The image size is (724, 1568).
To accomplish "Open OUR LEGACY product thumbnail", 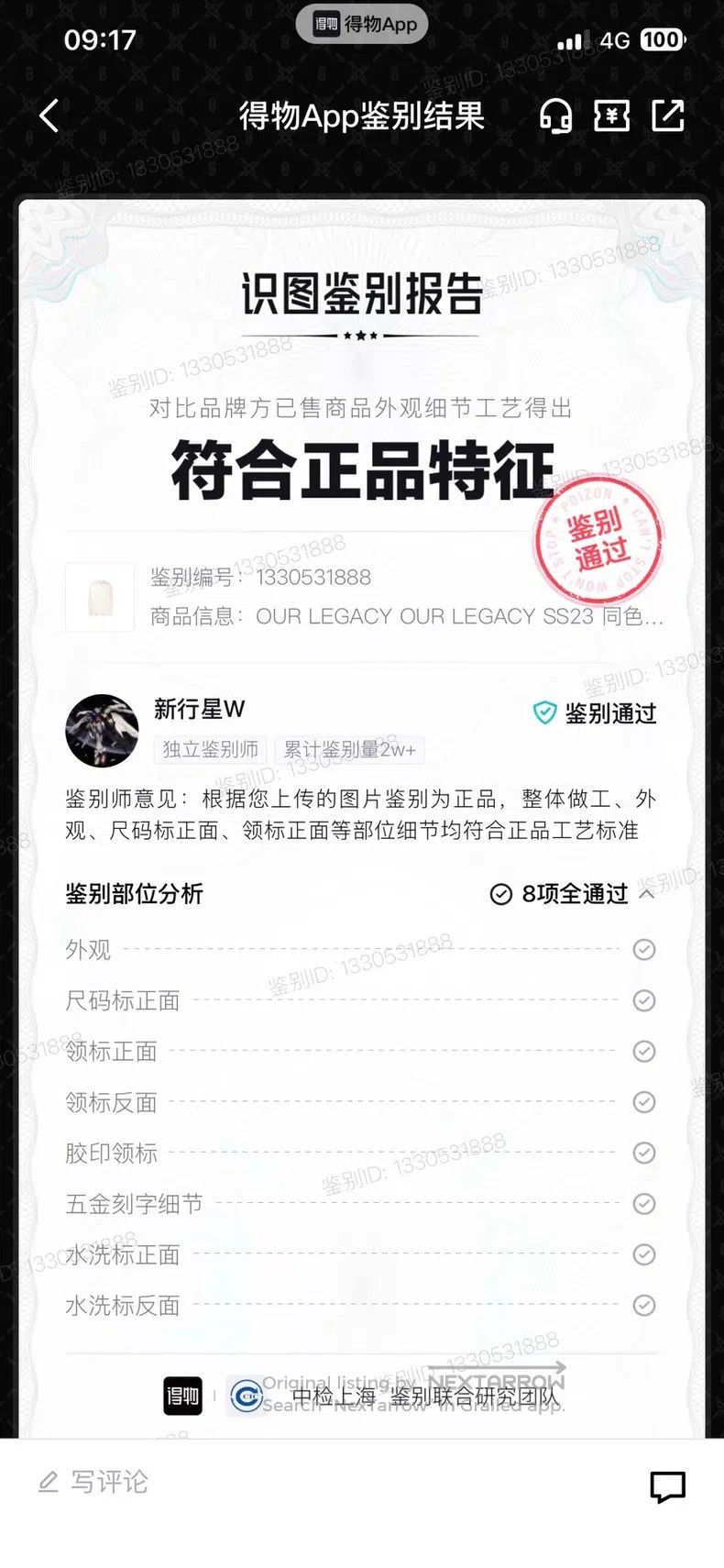I will [100, 597].
